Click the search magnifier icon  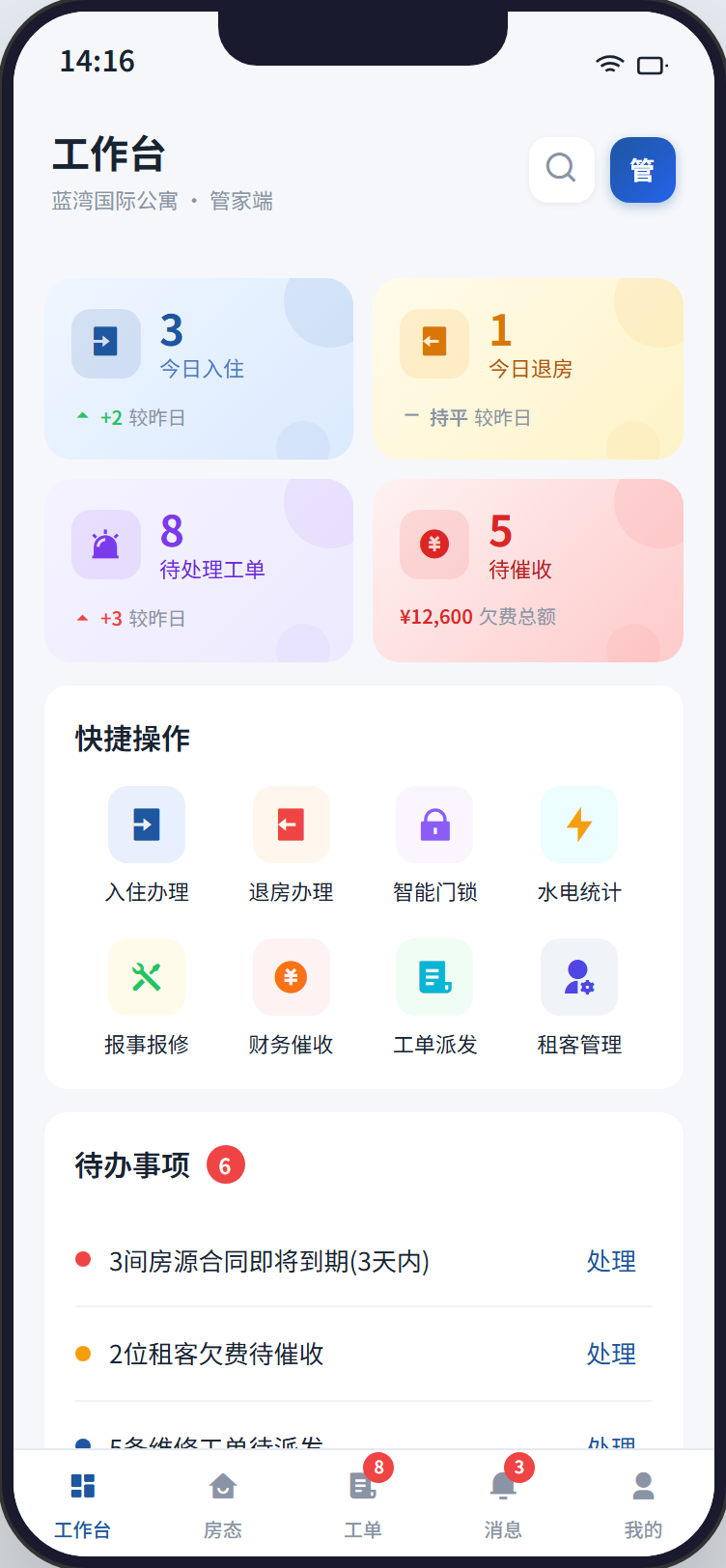pos(561,170)
